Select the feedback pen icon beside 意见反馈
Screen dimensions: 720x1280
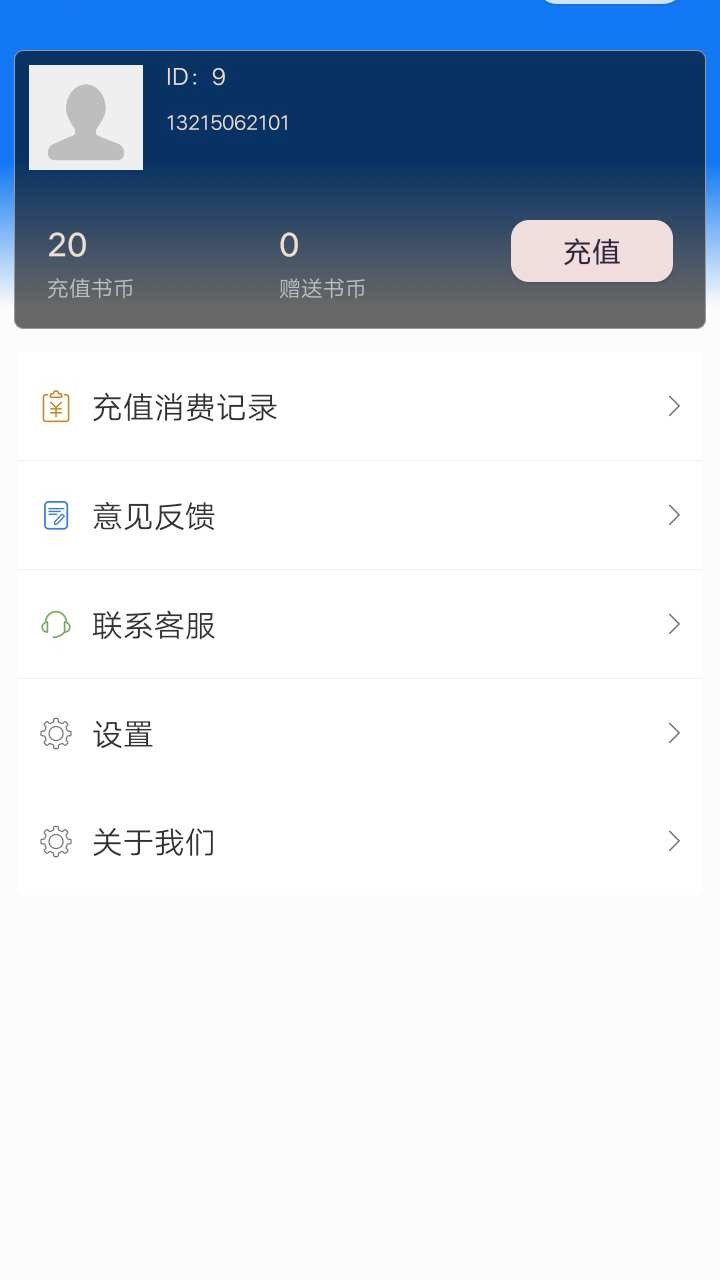coord(56,515)
